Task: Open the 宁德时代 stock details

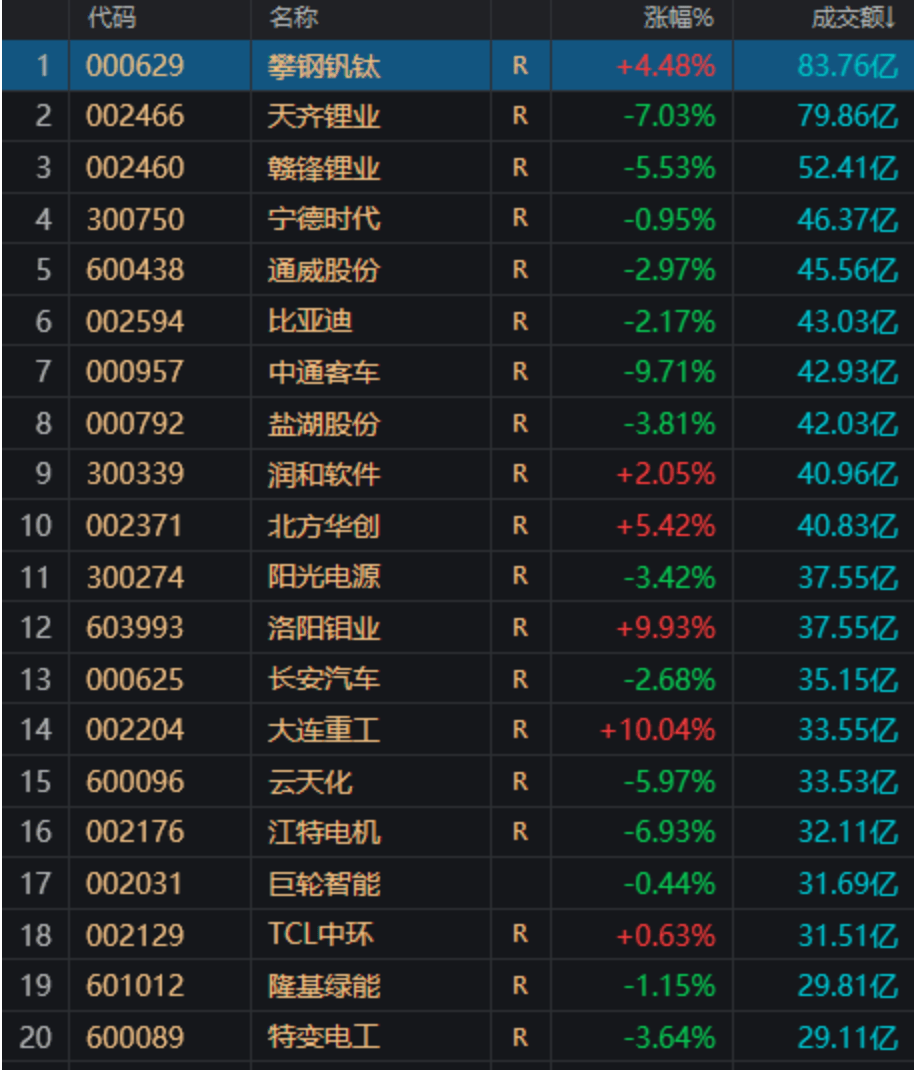Action: point(324,219)
